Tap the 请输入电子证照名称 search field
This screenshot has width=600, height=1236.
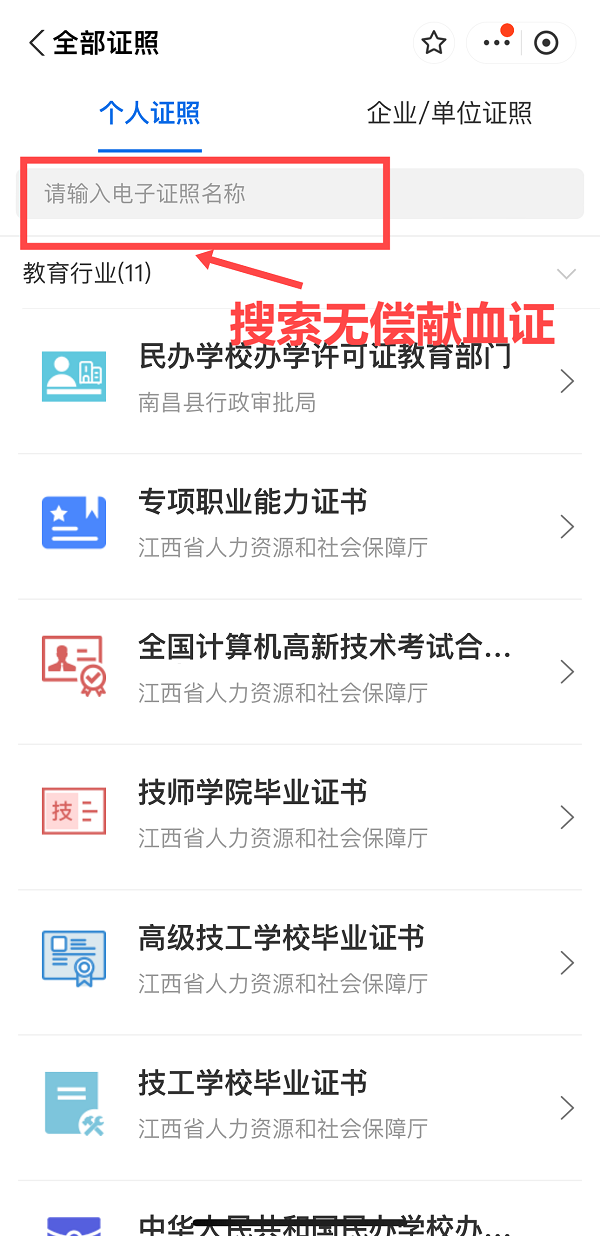pos(300,194)
